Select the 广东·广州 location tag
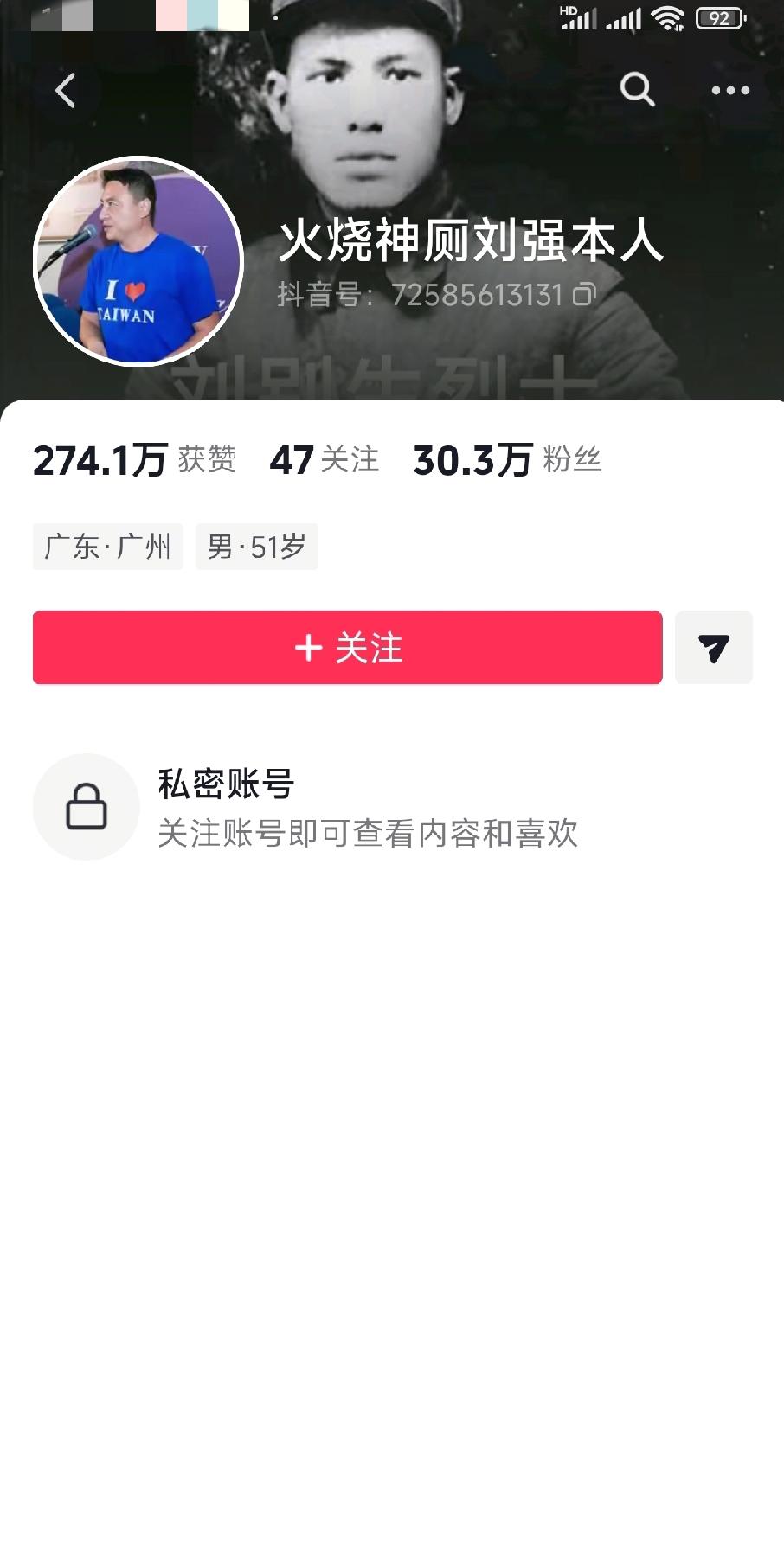 [x=107, y=546]
